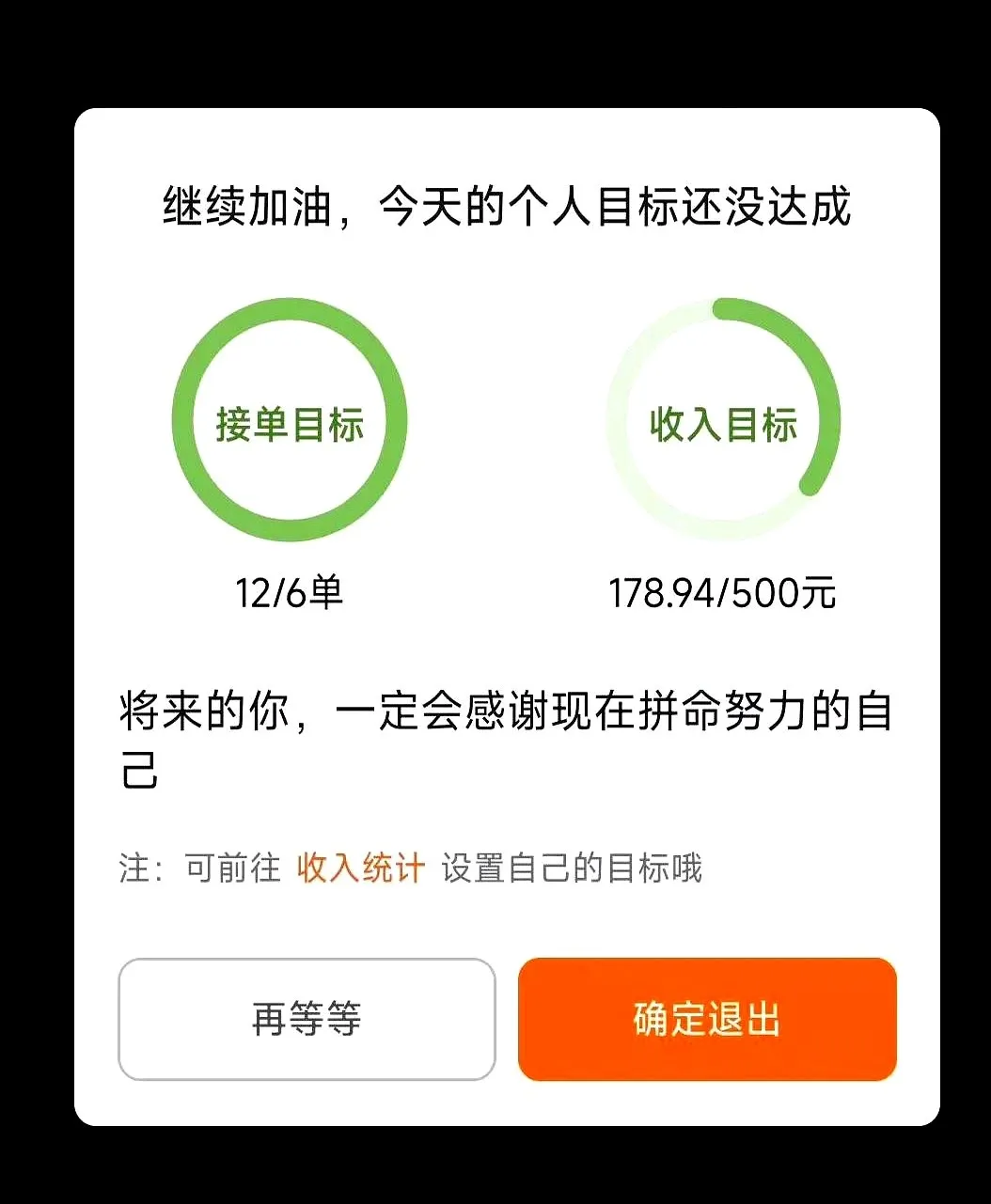The height and width of the screenshot is (1204, 991).
Task: Open the 收入统计 link
Action: pos(360,868)
